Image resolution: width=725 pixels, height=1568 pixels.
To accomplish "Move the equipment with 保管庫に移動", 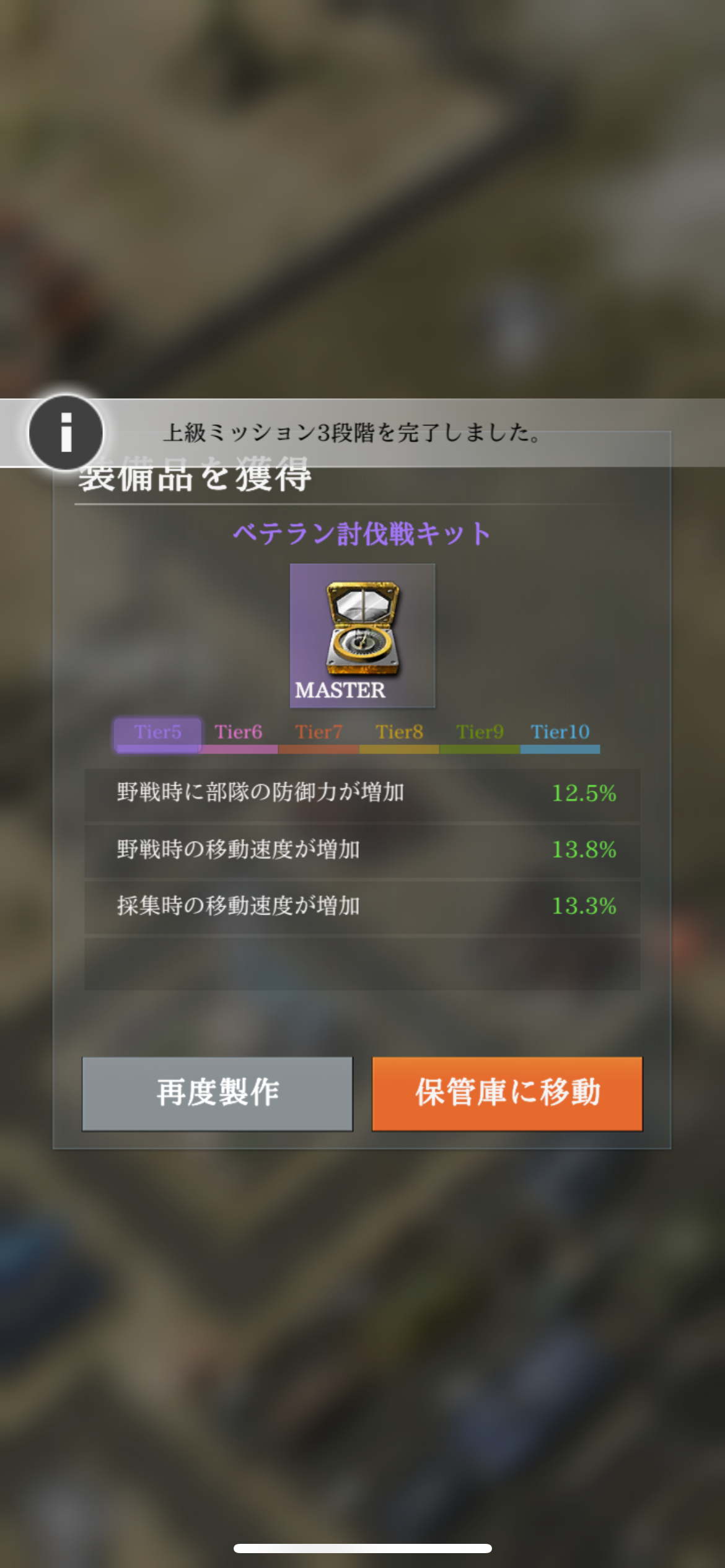I will pos(507,1094).
